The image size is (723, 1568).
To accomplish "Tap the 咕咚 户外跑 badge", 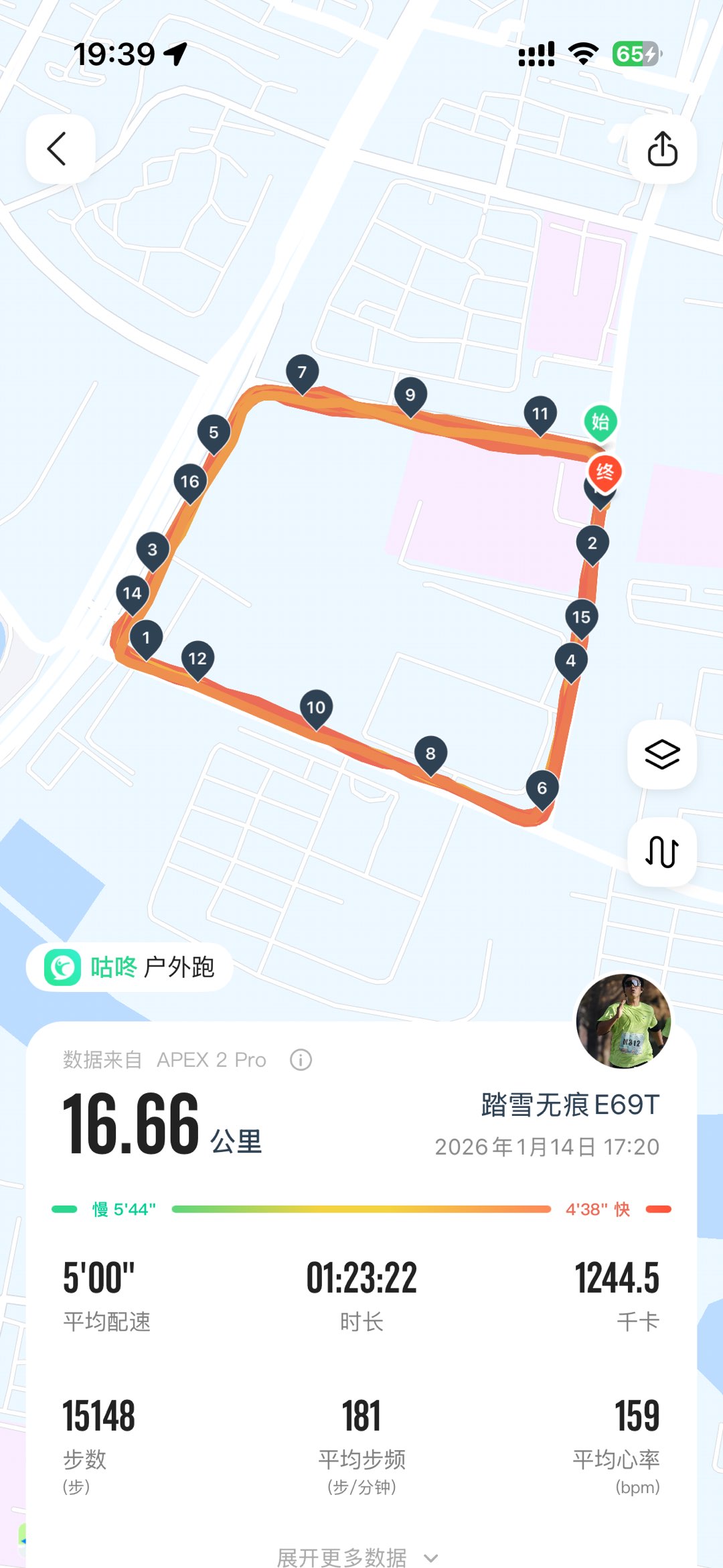I will [130, 967].
